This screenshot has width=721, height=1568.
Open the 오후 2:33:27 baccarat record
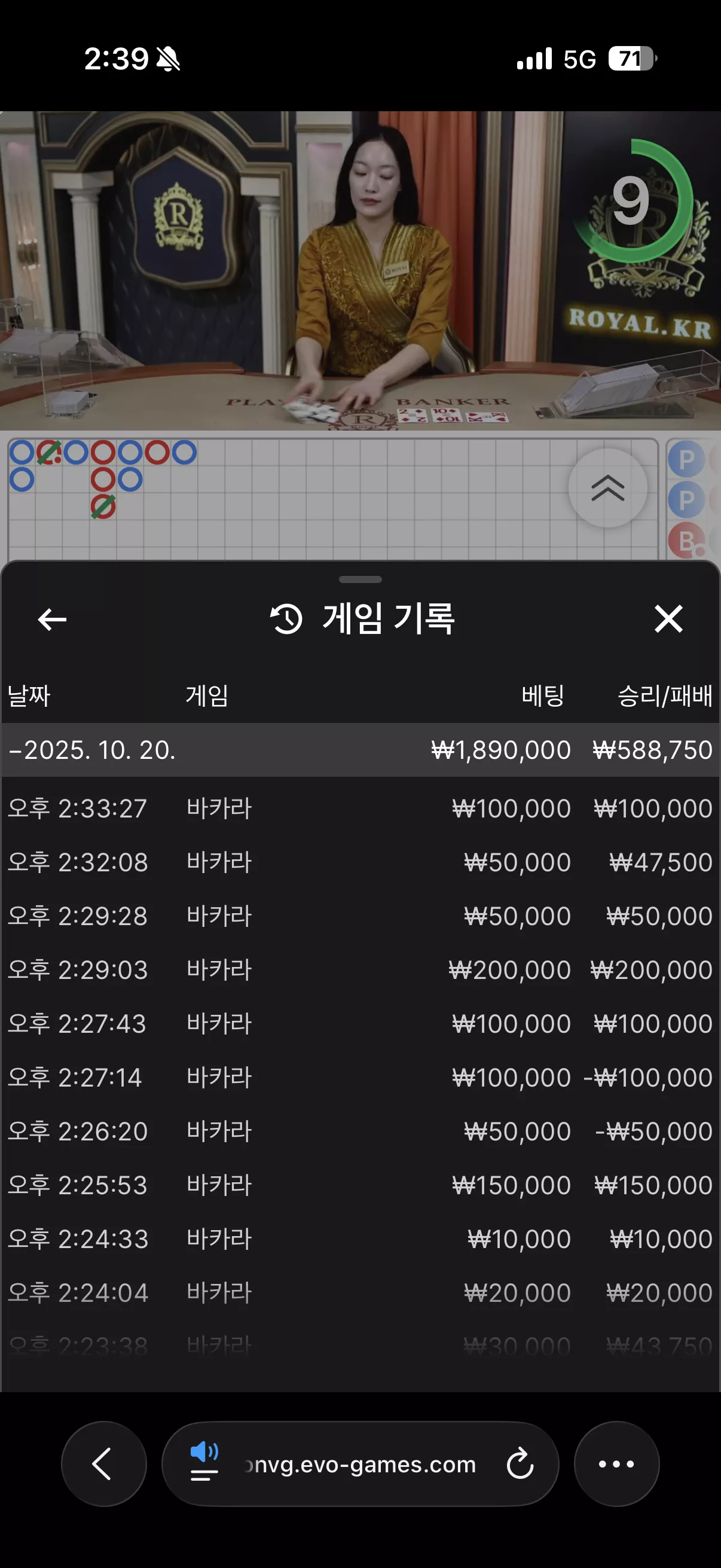coord(360,809)
